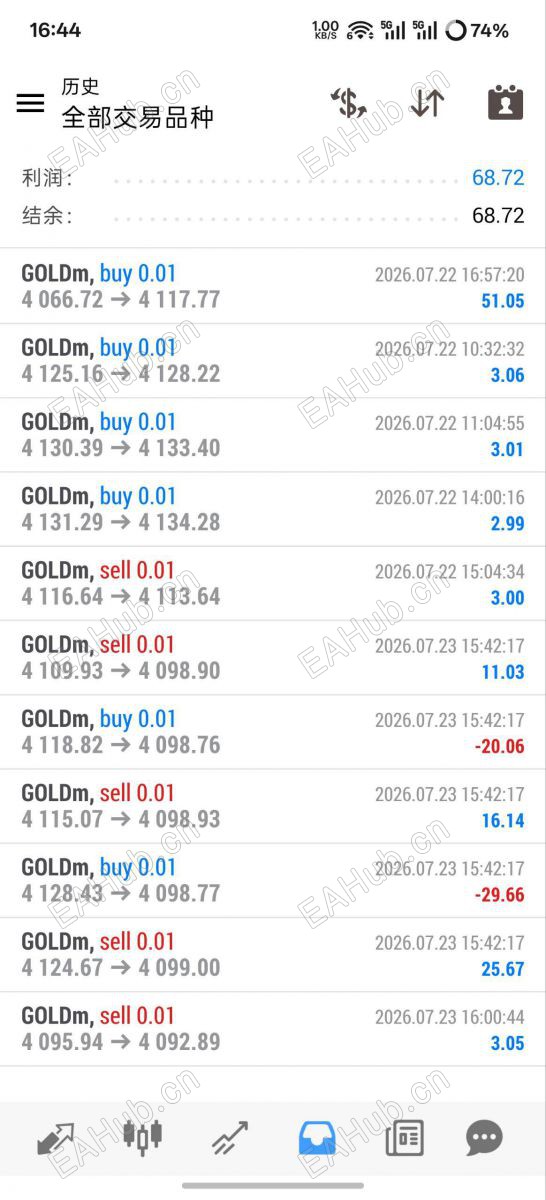Go to the trade tab
This screenshot has height=1200, width=546.
pos(230,1138)
